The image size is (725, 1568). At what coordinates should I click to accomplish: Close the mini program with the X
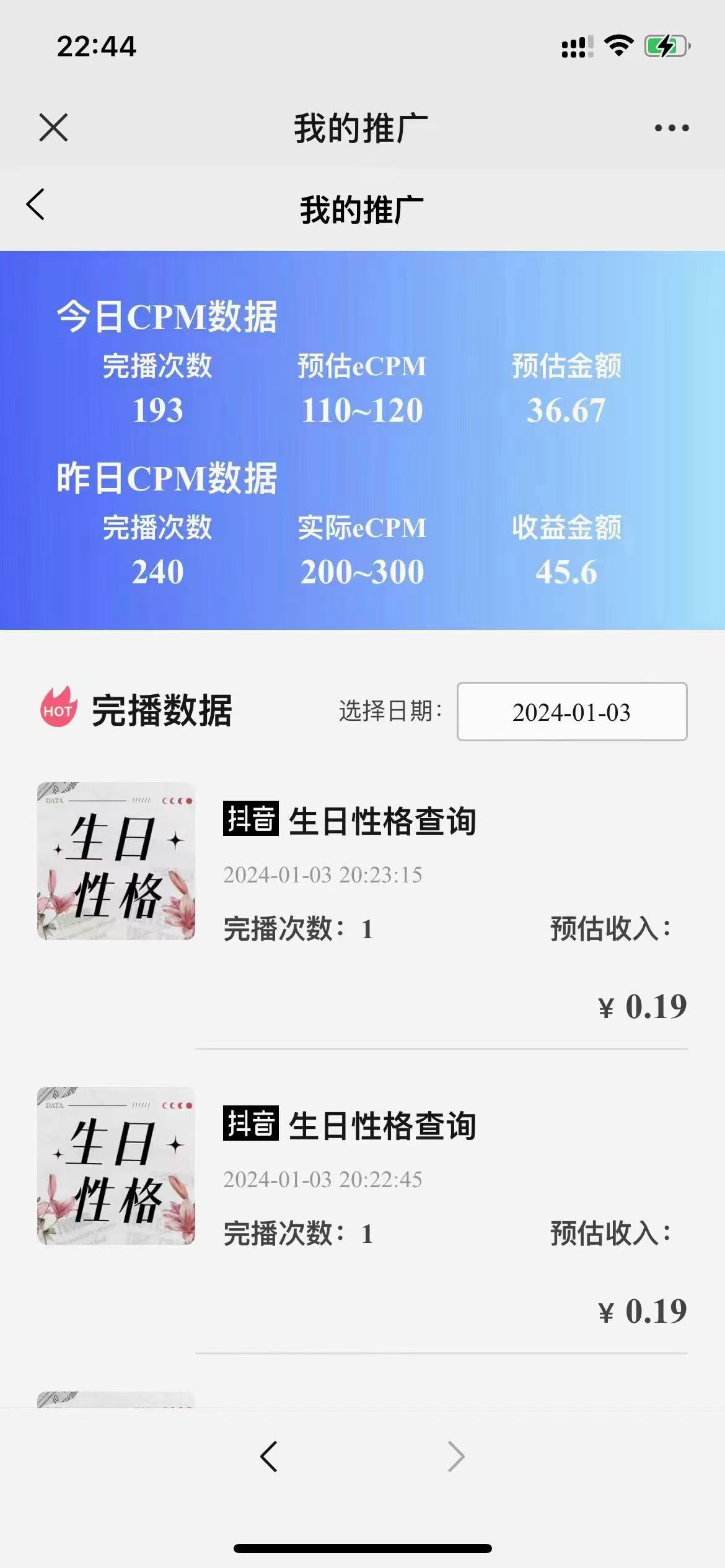[53, 128]
